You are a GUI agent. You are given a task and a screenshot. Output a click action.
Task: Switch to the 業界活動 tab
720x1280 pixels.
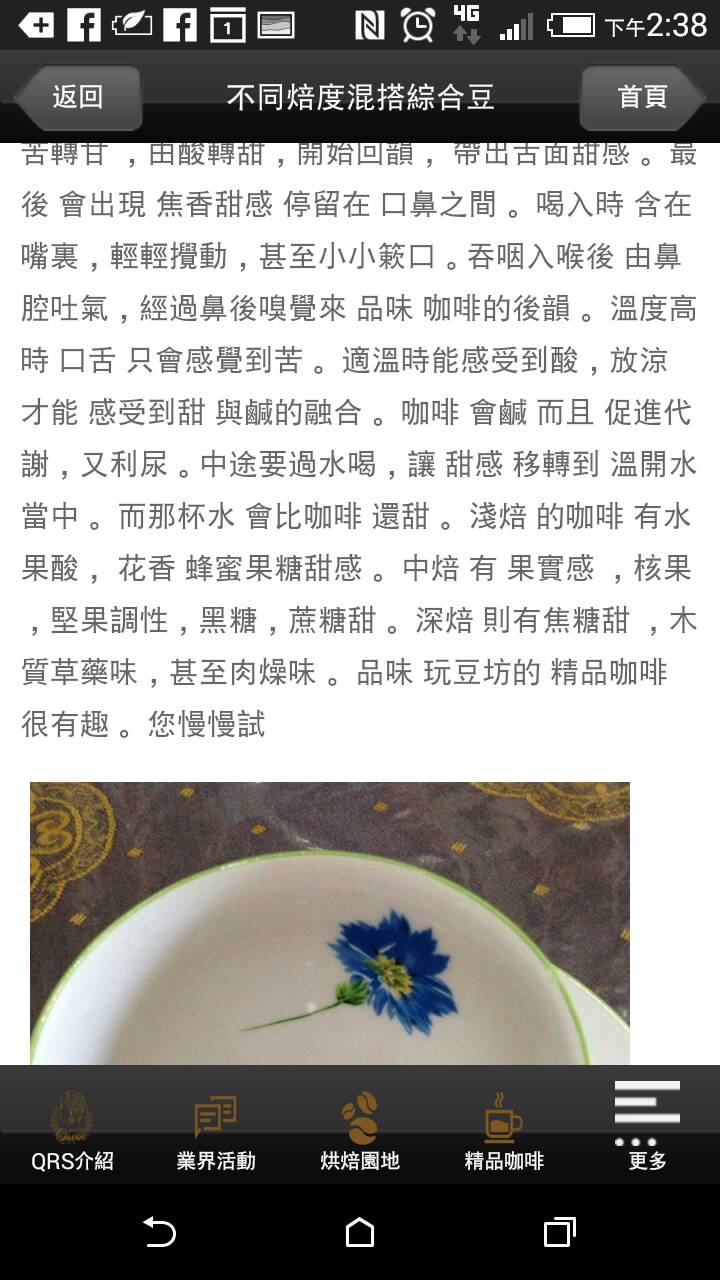click(216, 1129)
